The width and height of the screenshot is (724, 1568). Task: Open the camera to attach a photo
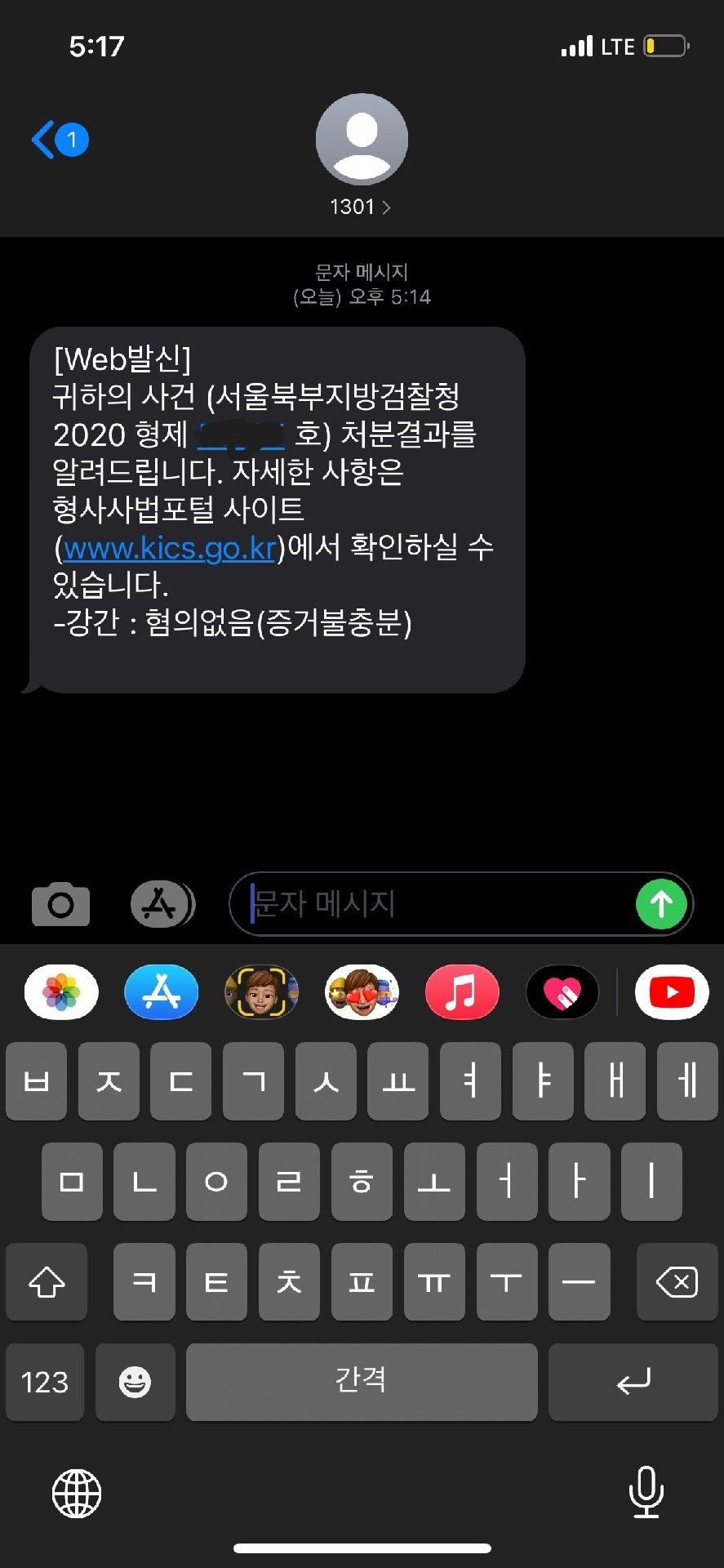[60, 904]
